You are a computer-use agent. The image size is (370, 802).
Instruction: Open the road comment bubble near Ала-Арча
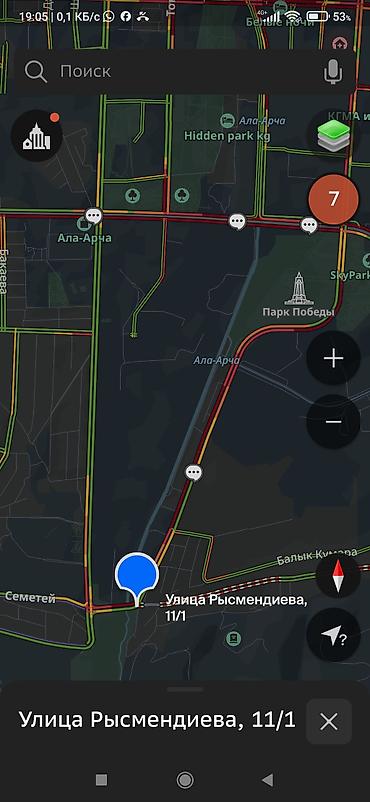click(93, 216)
